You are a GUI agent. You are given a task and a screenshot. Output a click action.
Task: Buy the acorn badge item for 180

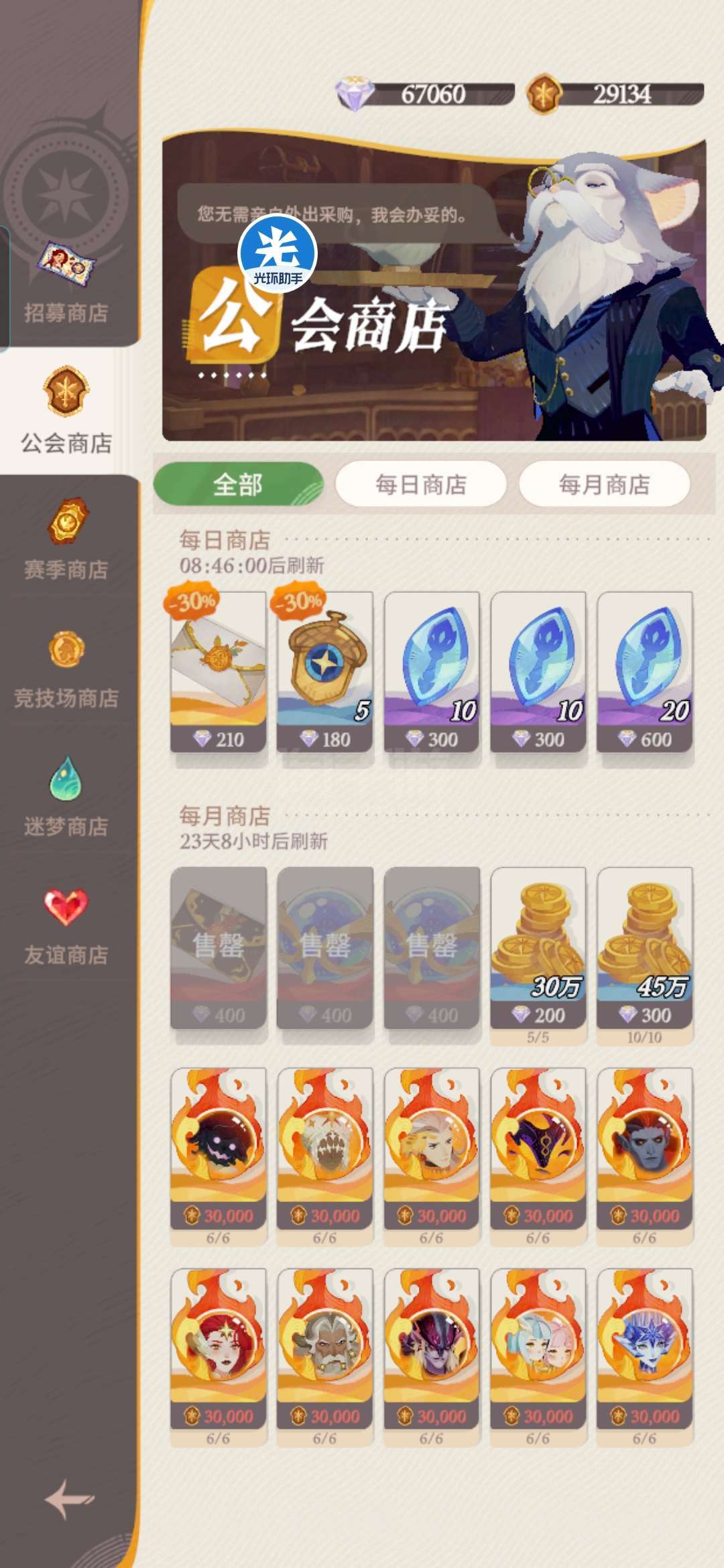click(x=324, y=672)
